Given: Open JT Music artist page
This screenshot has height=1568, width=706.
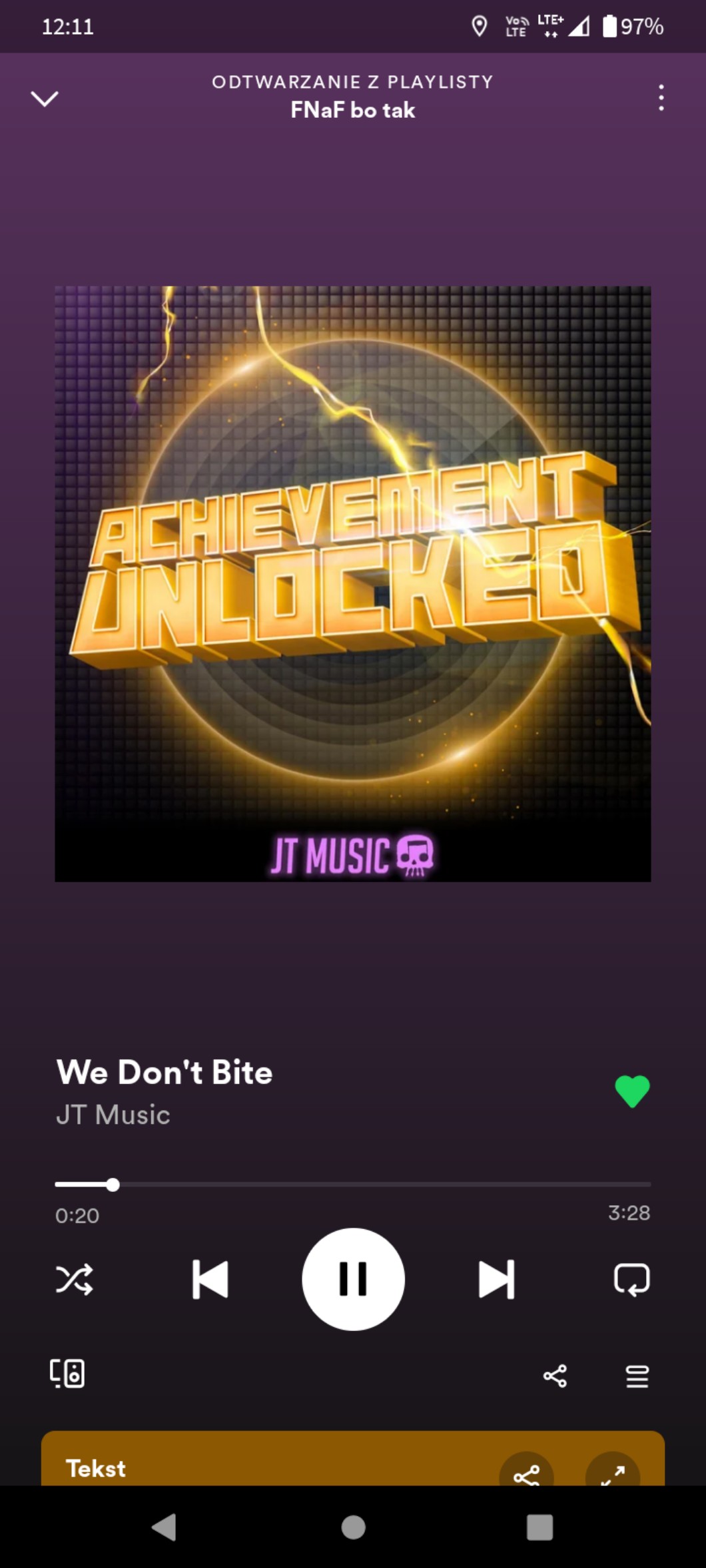Looking at the screenshot, I should (113, 1115).
